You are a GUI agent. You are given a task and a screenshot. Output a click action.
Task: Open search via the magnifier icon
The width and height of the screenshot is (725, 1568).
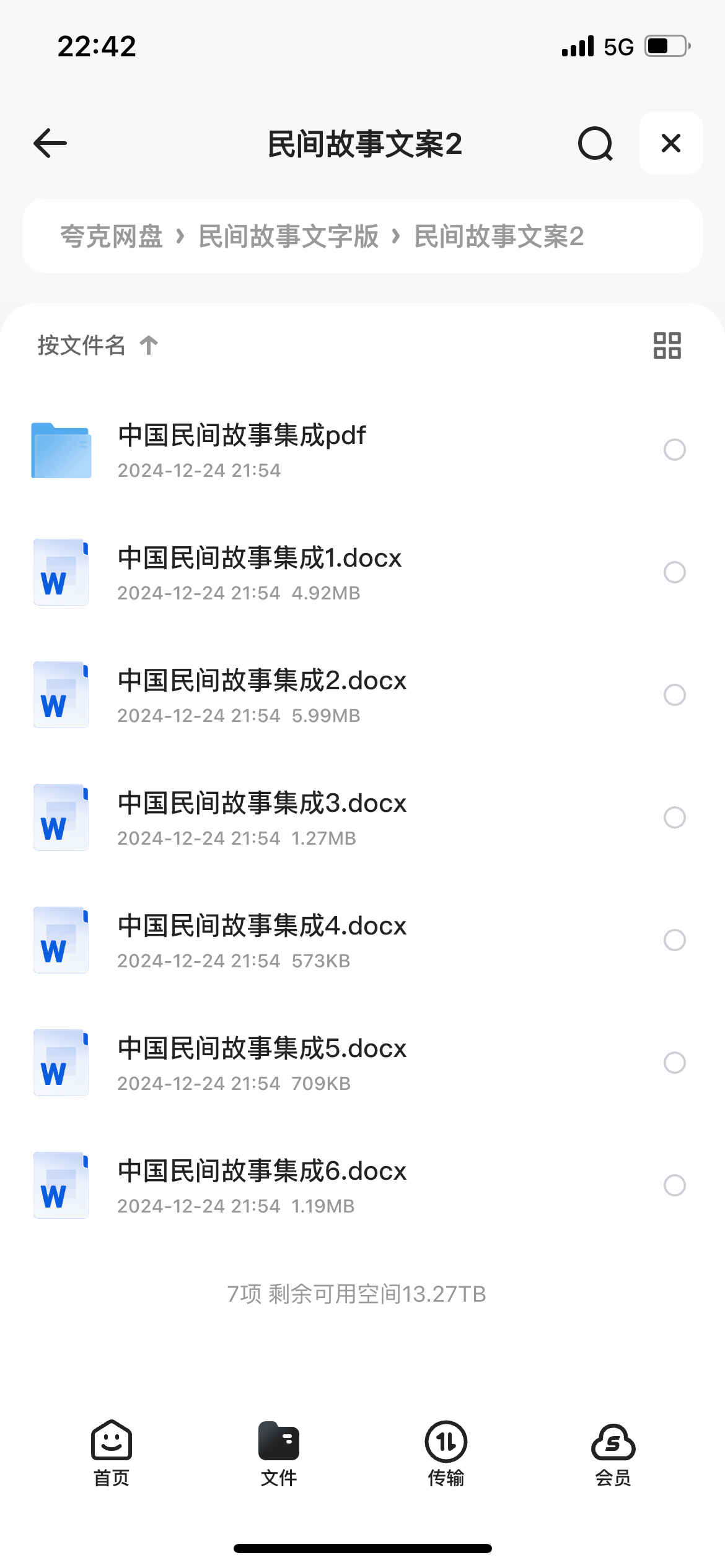coord(595,144)
